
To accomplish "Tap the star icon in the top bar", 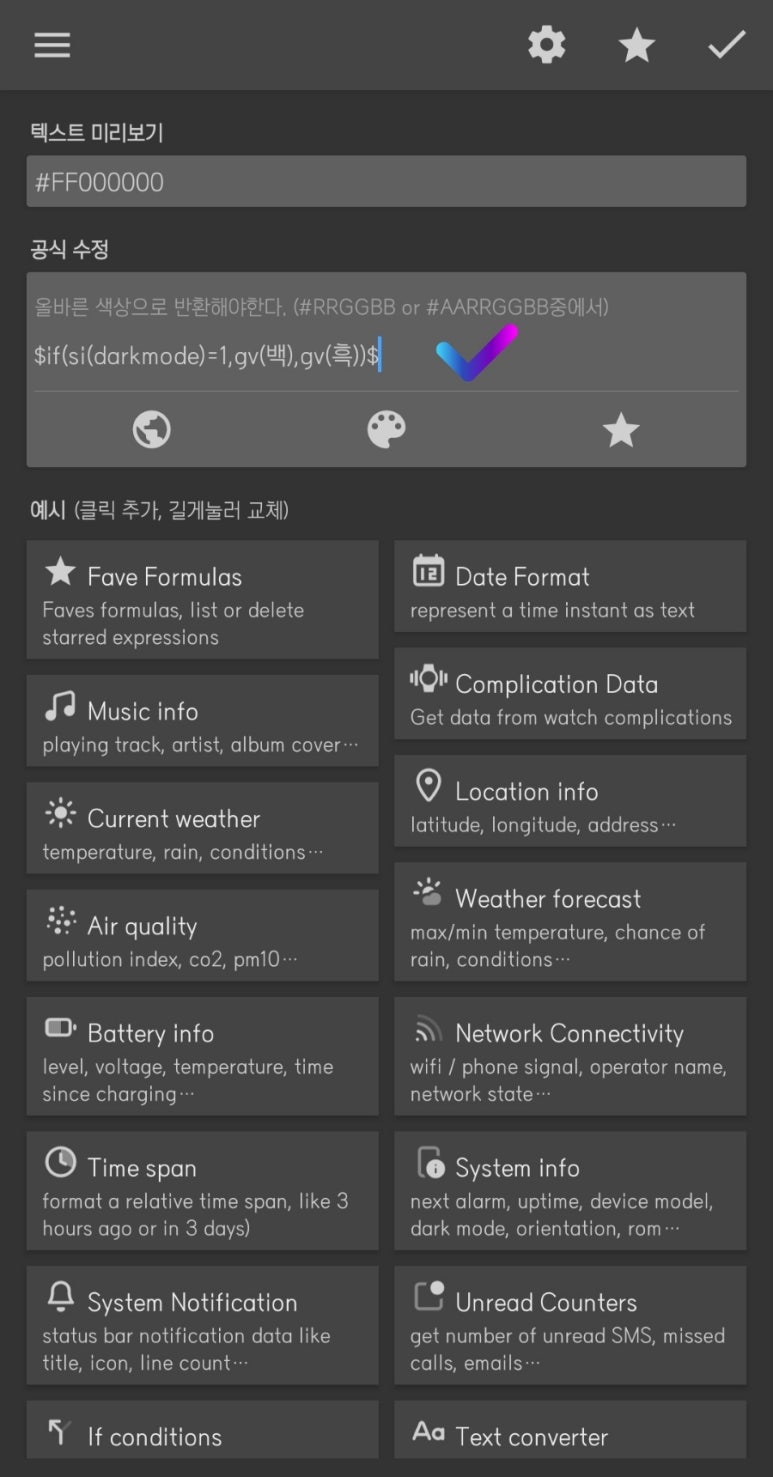I will click(x=636, y=45).
